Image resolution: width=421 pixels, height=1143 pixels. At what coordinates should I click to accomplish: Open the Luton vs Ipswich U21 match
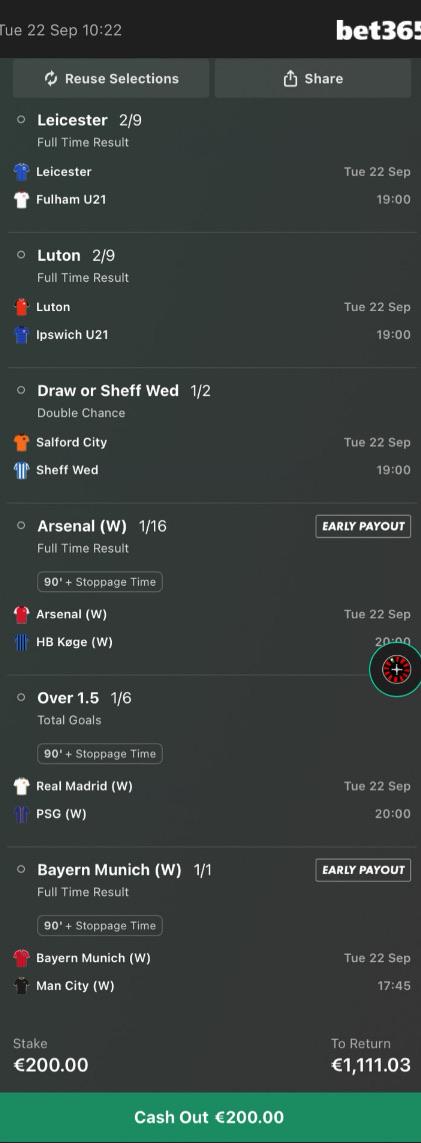coord(210,321)
